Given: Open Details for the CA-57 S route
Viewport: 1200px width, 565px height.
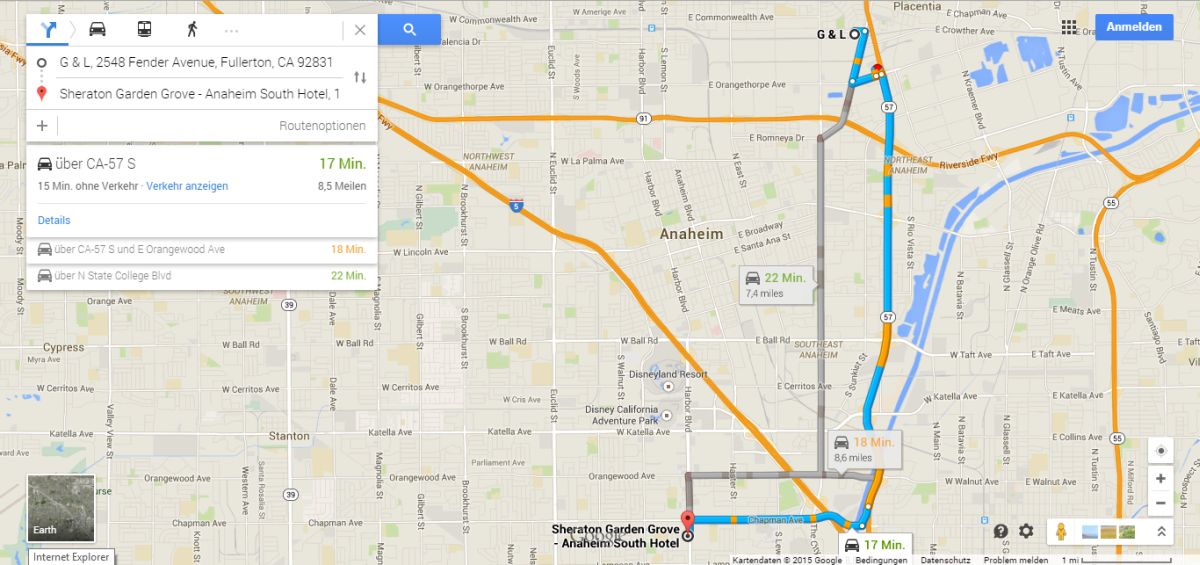Looking at the screenshot, I should pos(54,220).
